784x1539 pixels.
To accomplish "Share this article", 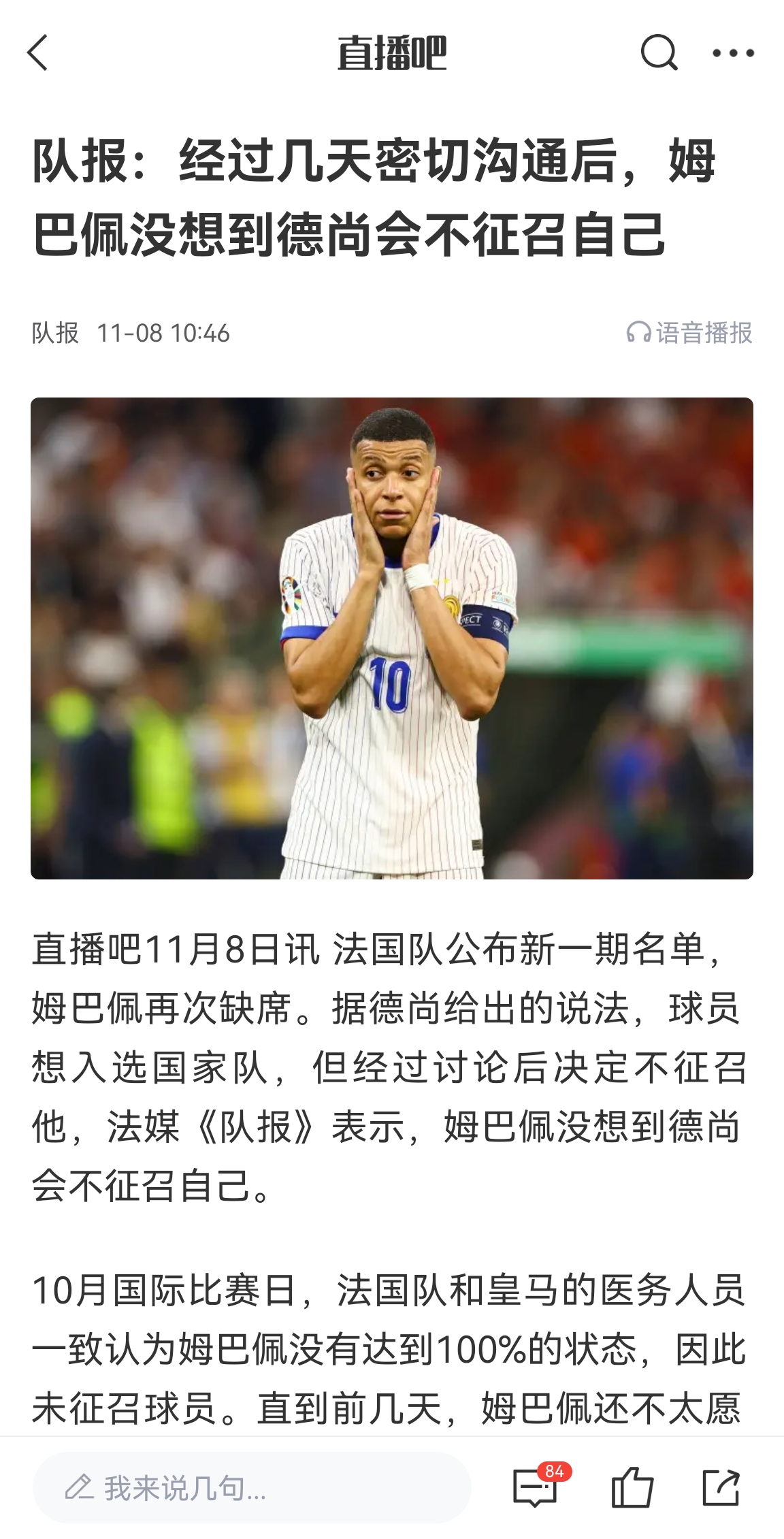I will (721, 1488).
